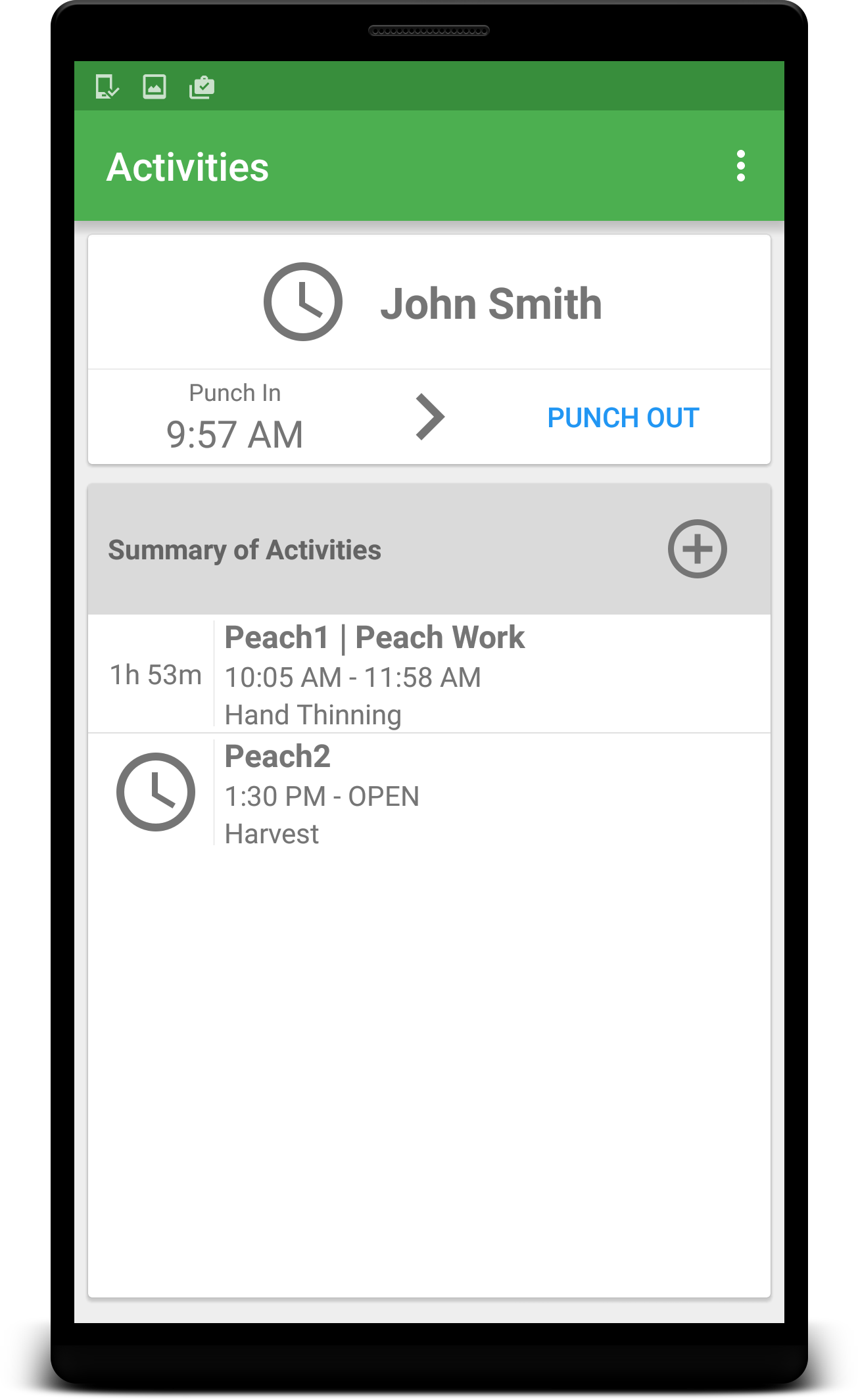
Task: Open the overflow menu in Activities
Action: pos(740,166)
